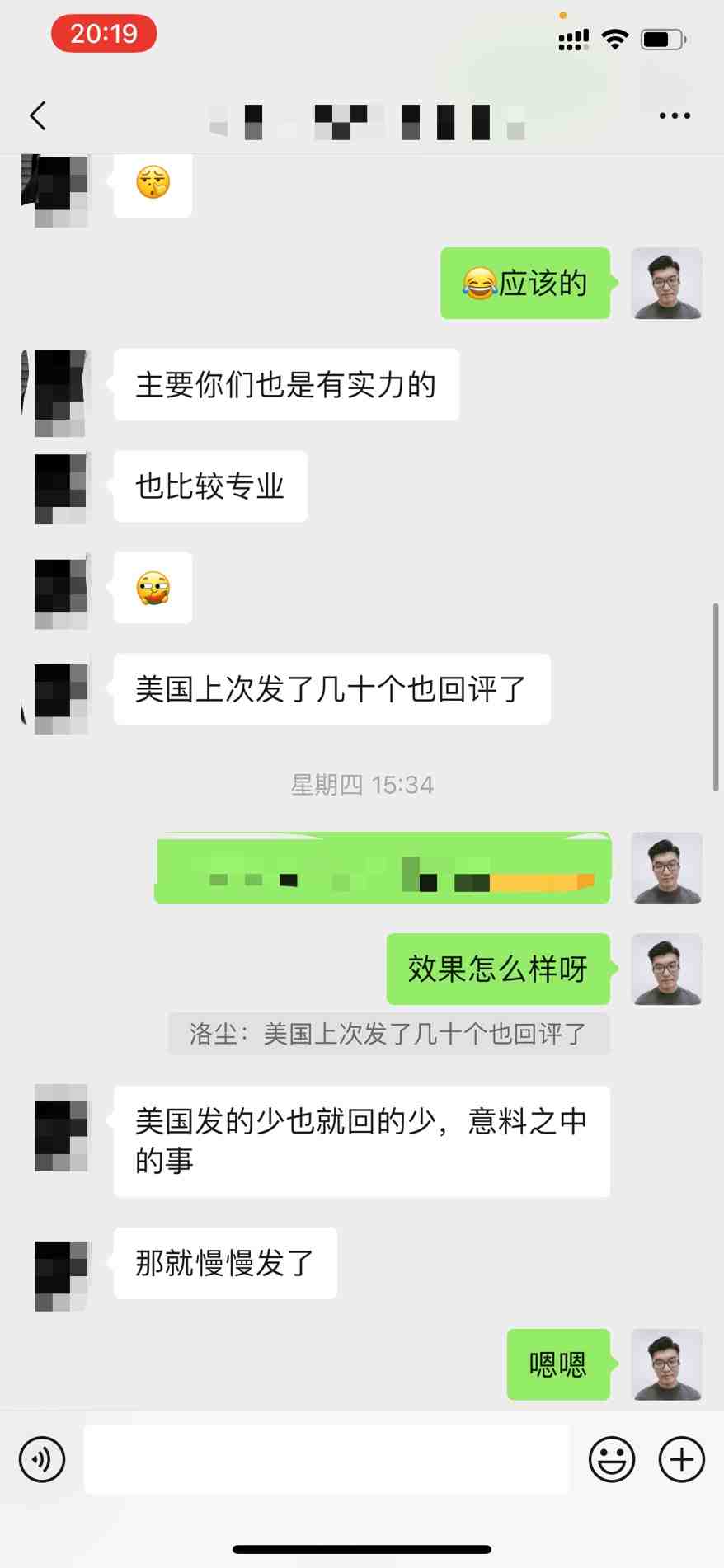This screenshot has height=1568, width=724.
Task: Open the emoji sticker panel
Action: tap(612, 1459)
